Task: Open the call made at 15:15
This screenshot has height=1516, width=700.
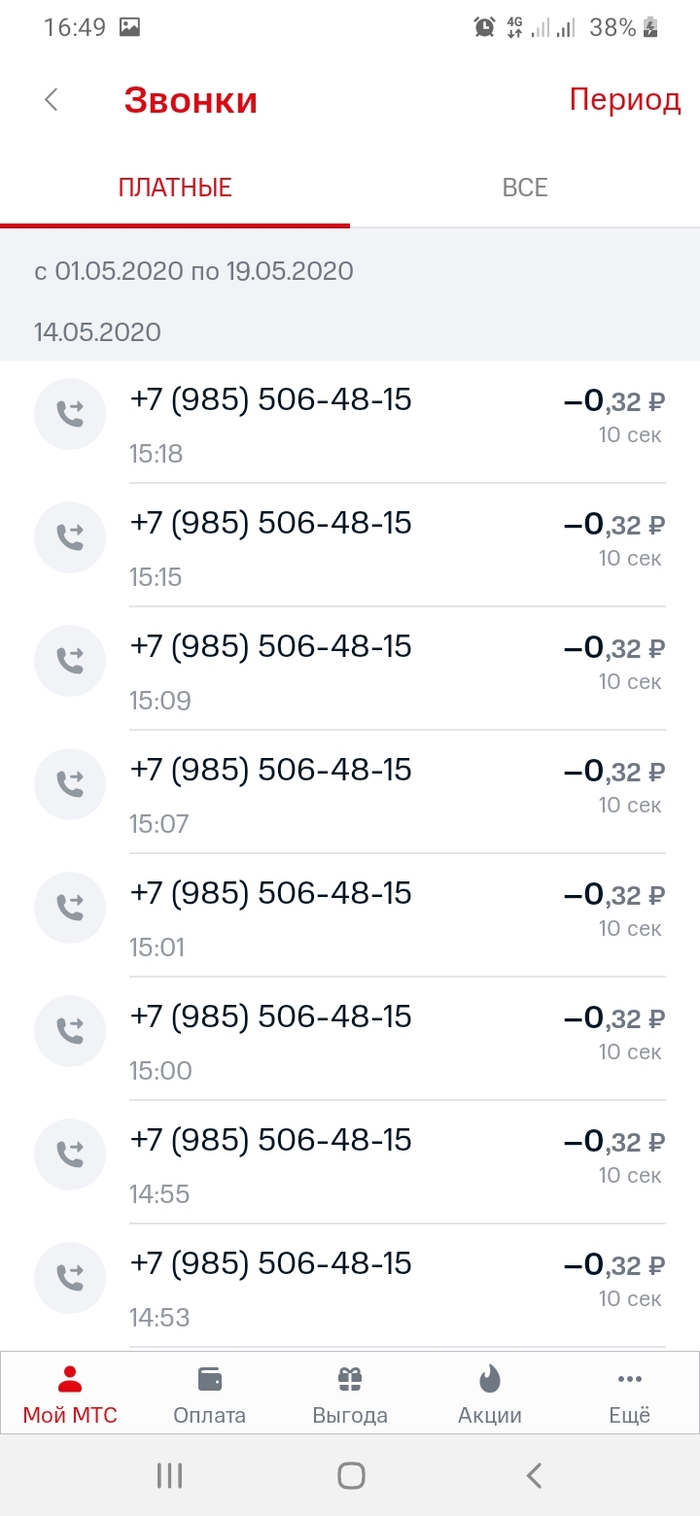Action: [x=350, y=546]
